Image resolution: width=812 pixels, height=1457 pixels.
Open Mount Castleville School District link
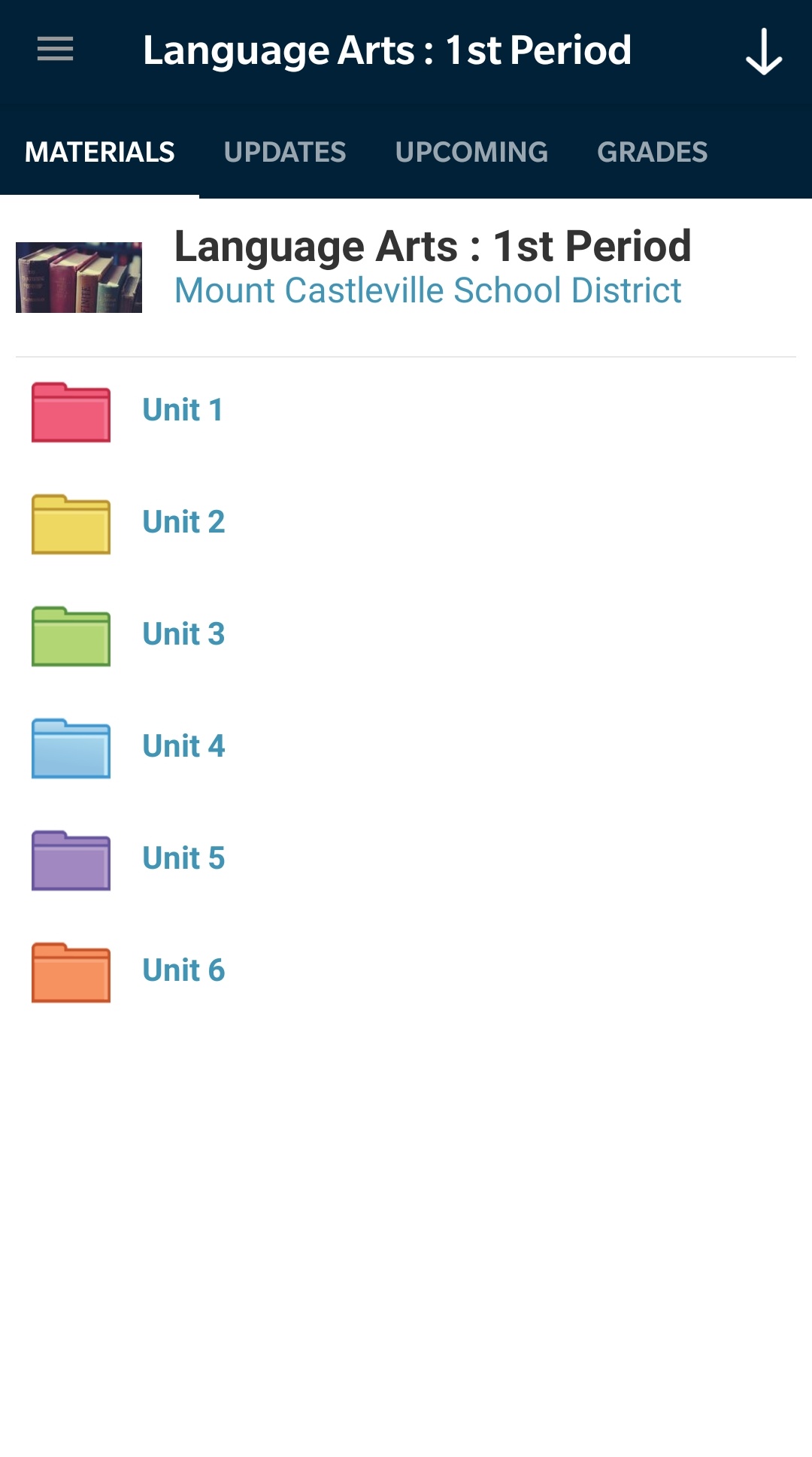(428, 290)
